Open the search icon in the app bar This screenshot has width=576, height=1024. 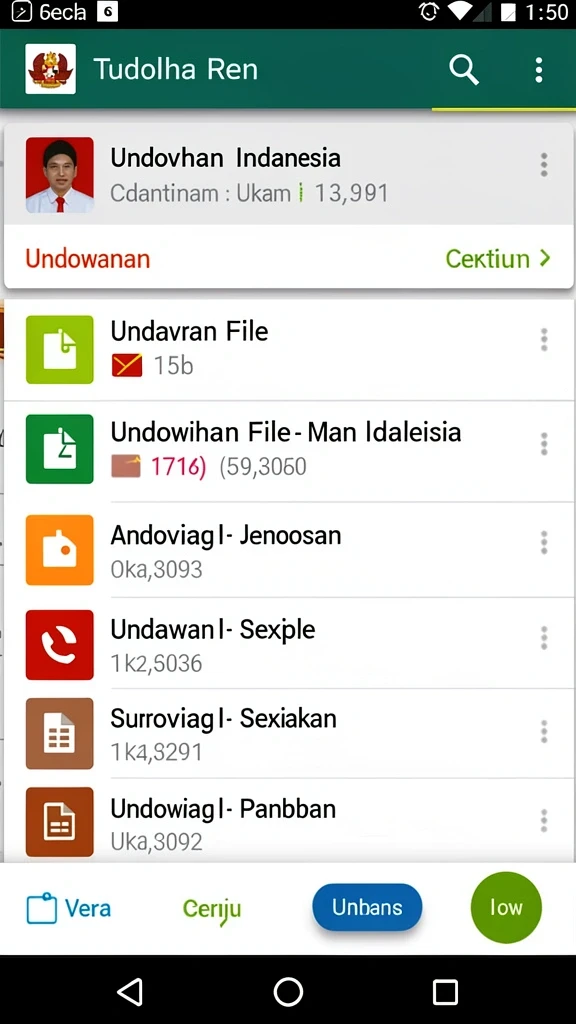(464, 69)
